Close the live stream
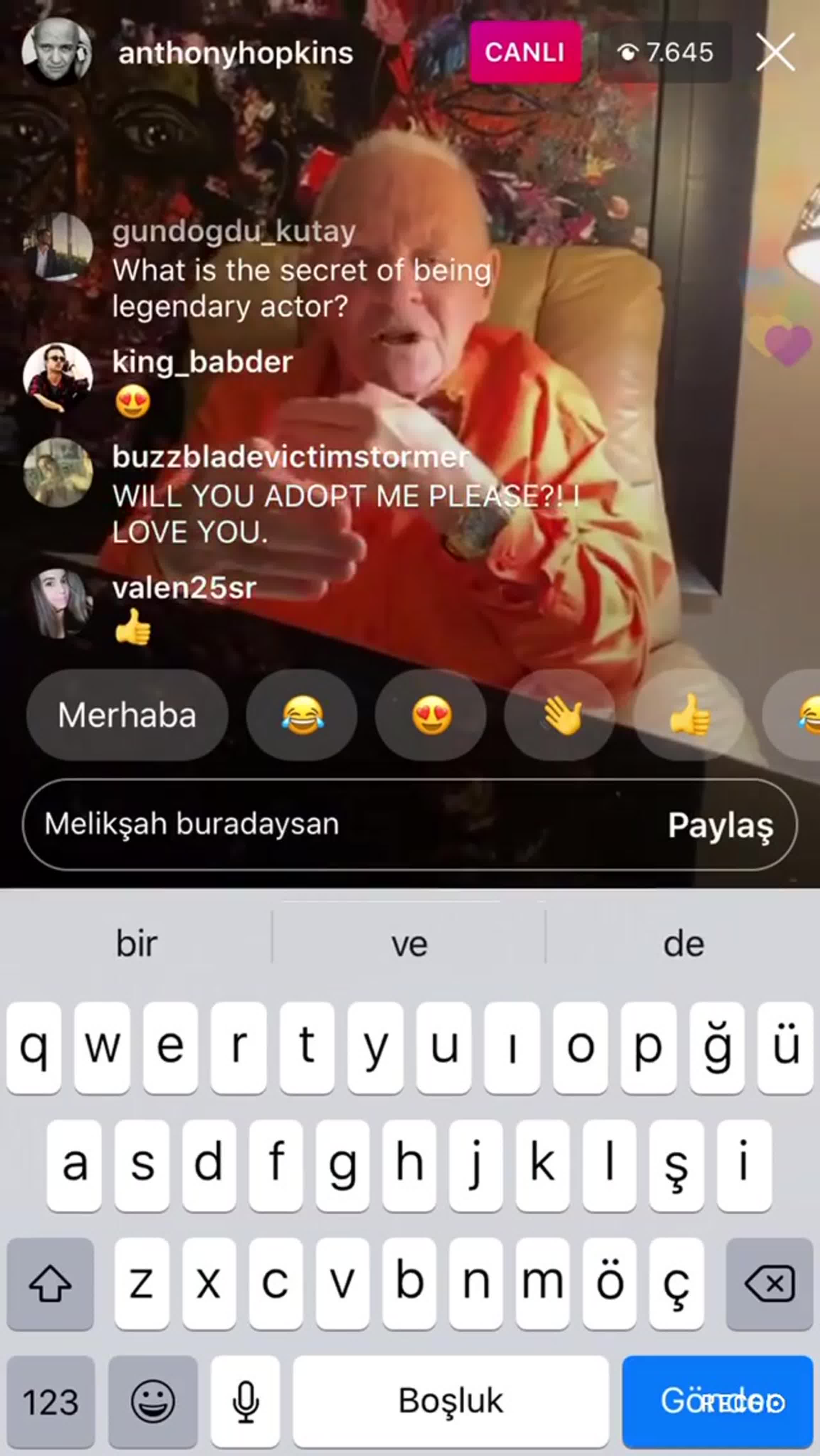Screen dimensions: 820x1456 click(x=775, y=52)
